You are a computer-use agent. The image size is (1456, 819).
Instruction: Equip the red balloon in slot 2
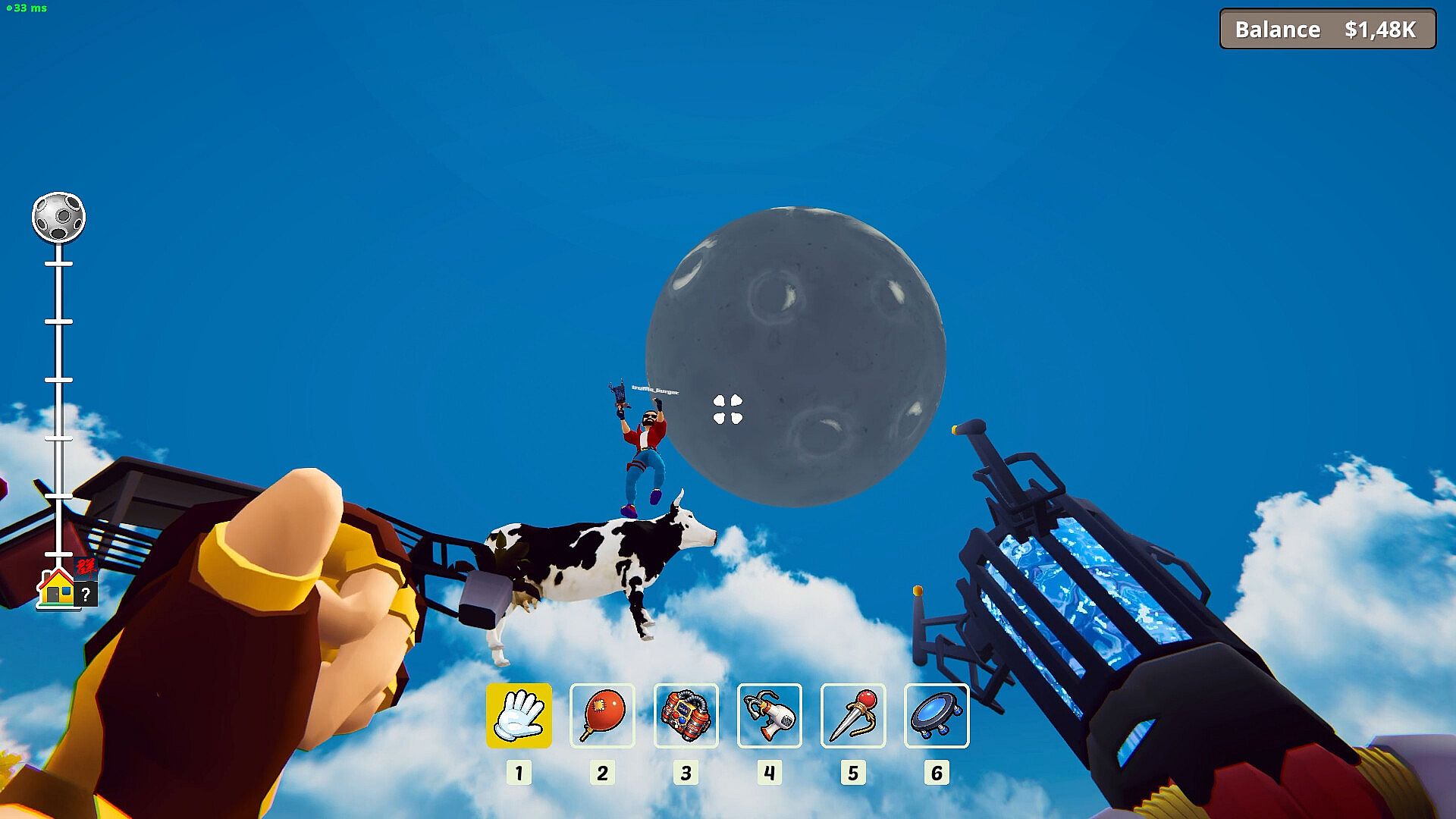pos(602,716)
